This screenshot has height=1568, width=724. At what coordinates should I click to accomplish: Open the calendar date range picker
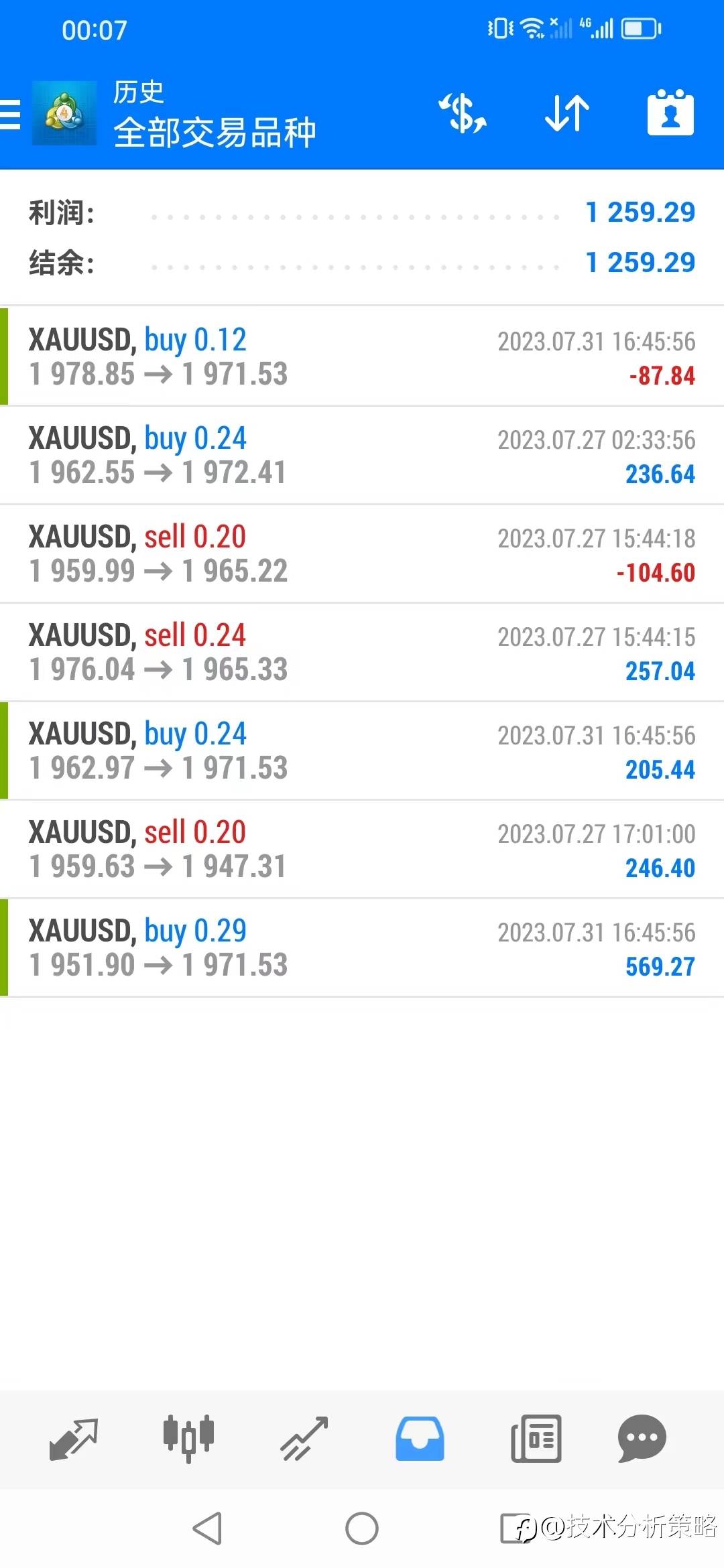[x=670, y=113]
